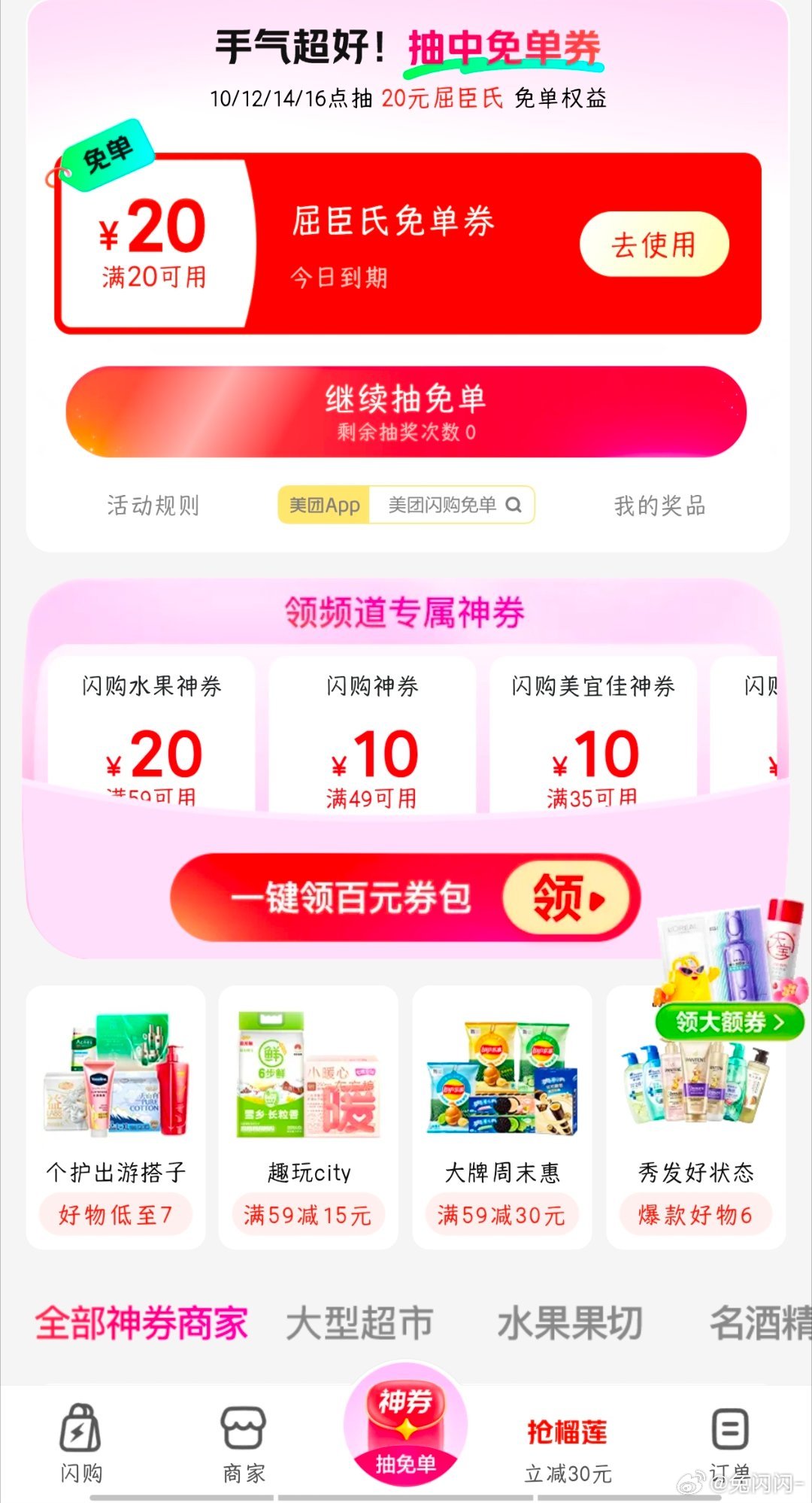Screen dimensions: 812x1503
Task: Tap the floating 领大额券 badge
Action: click(x=728, y=1021)
